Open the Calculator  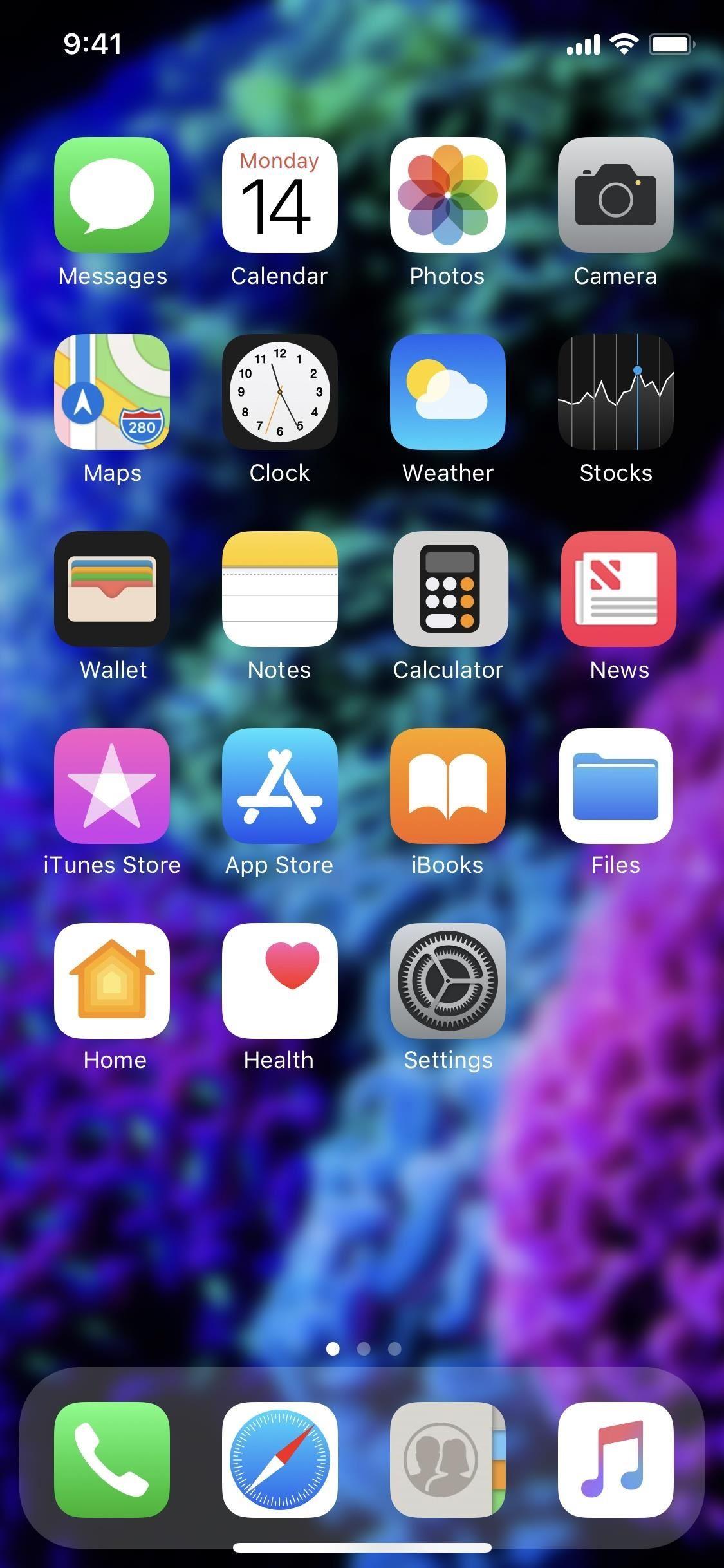447,589
